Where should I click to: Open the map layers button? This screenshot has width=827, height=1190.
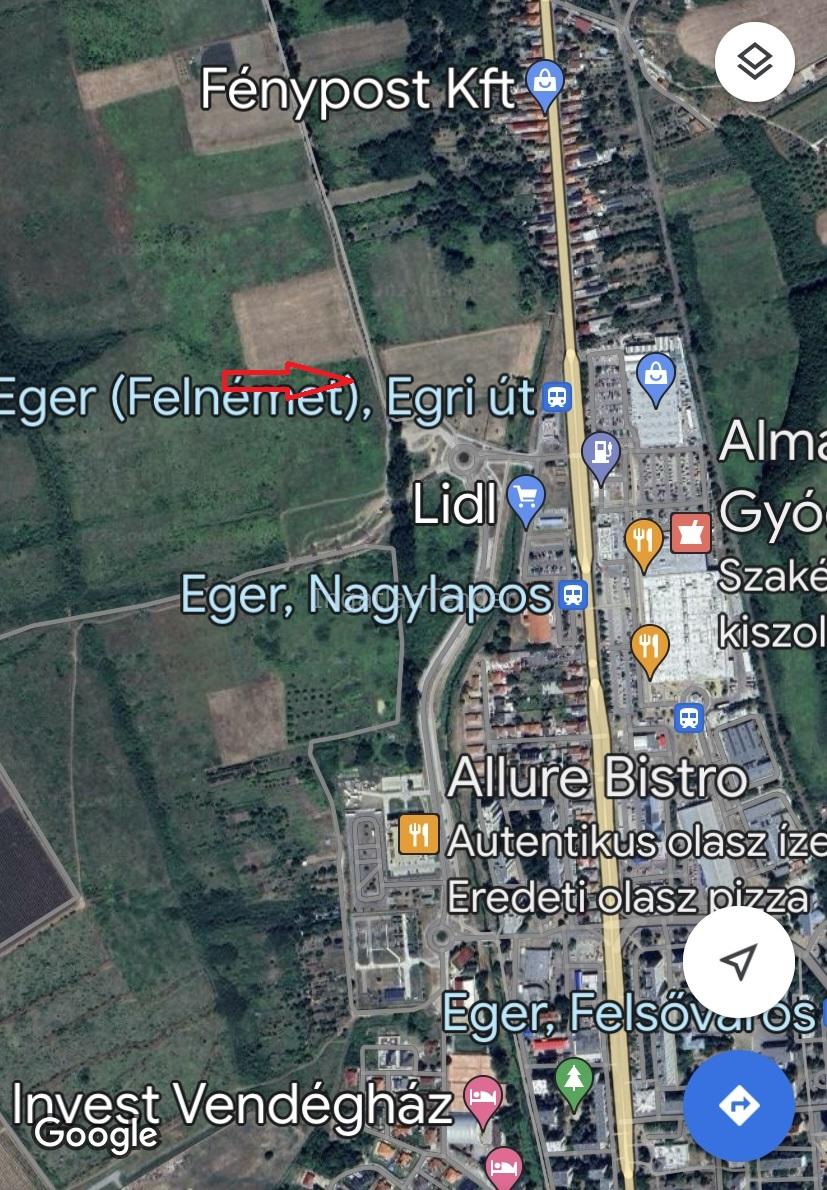point(754,62)
